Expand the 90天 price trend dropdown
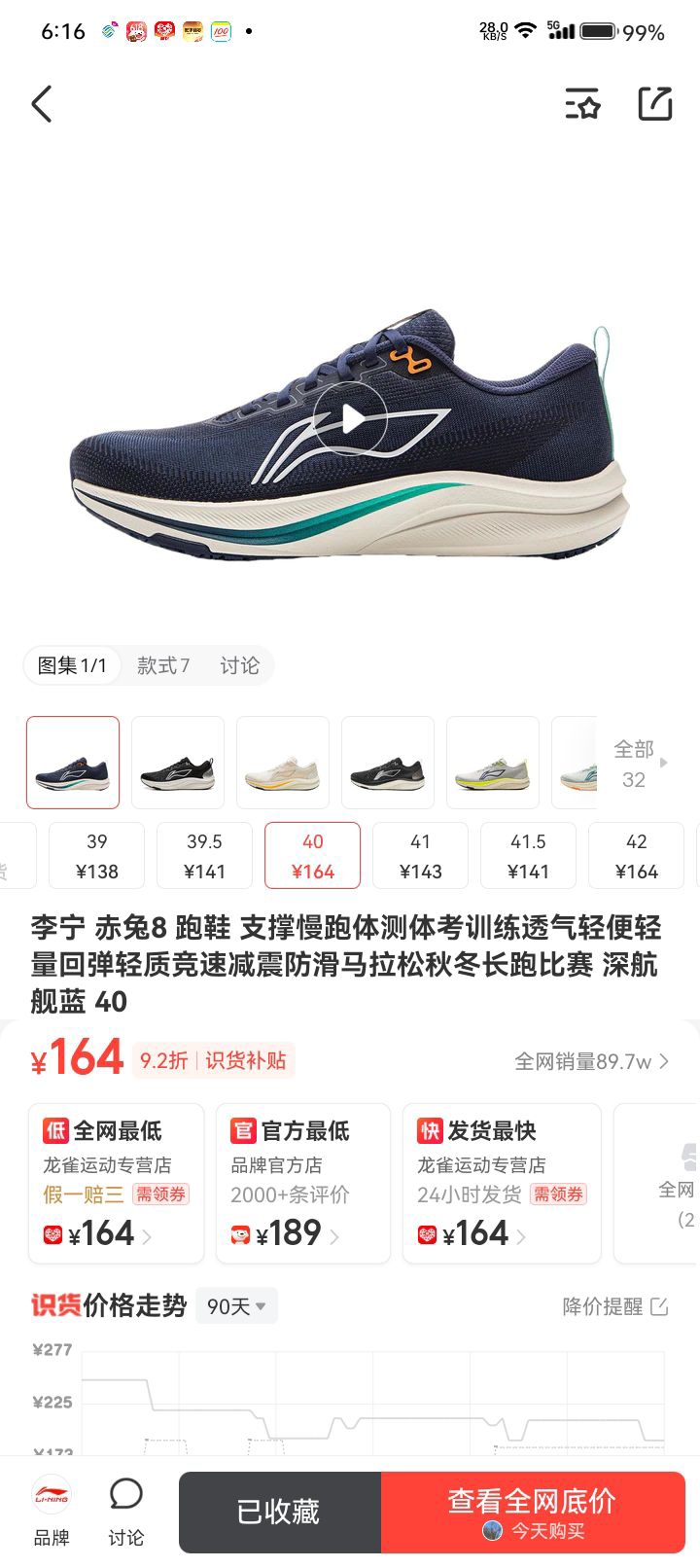Image resolution: width=700 pixels, height=1568 pixels. pyautogui.click(x=236, y=1306)
